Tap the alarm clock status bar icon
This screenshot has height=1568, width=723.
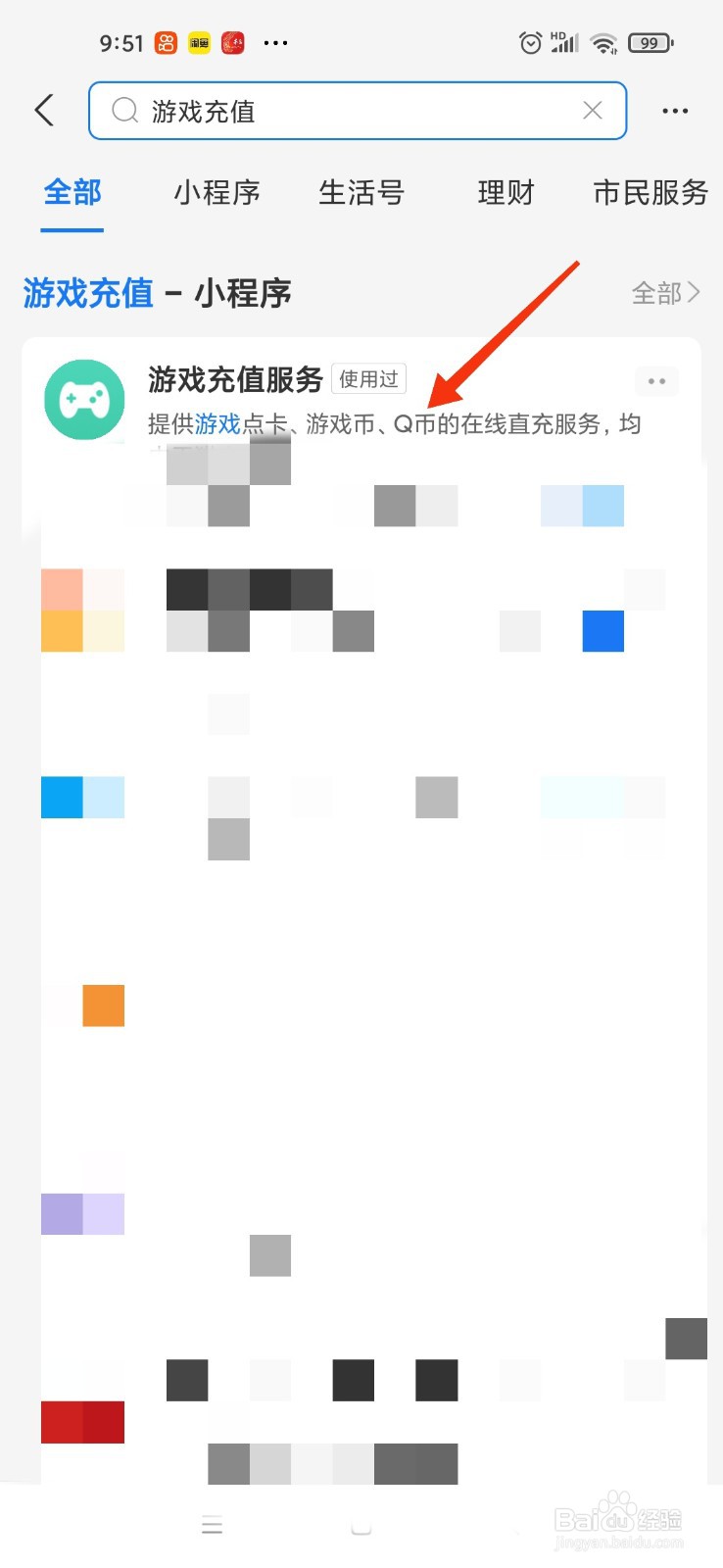coord(529,42)
